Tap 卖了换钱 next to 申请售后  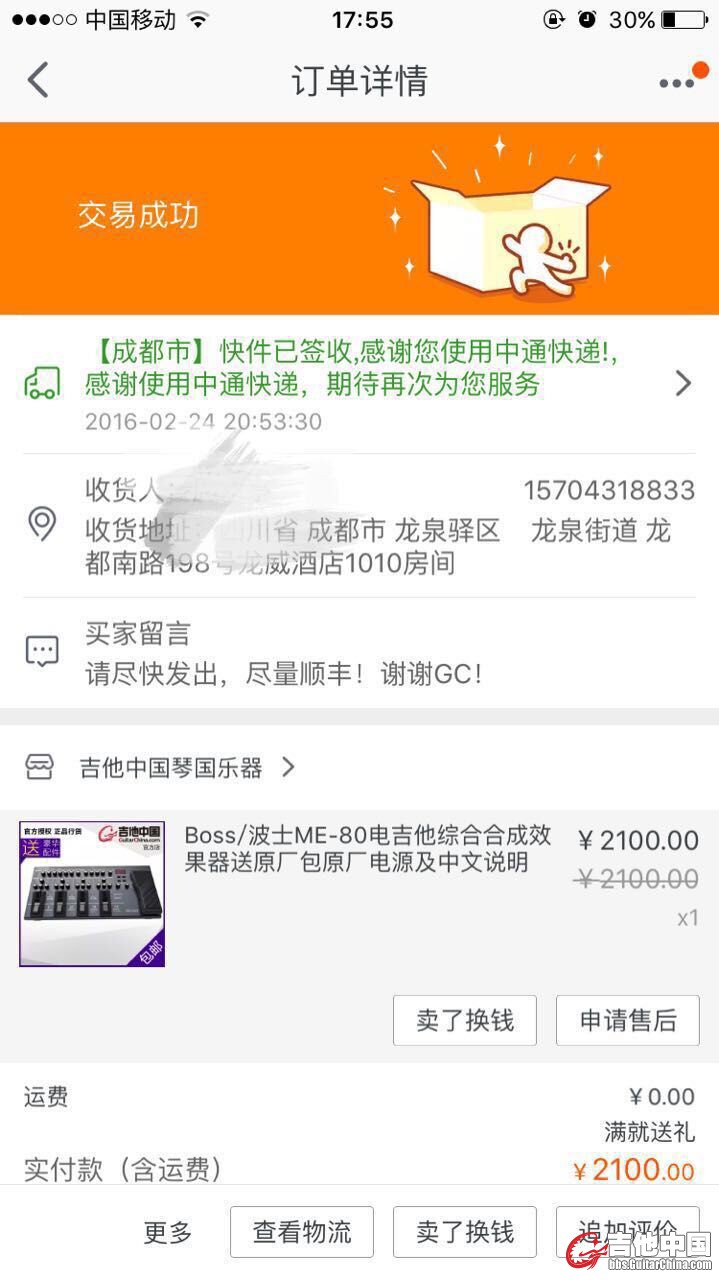[464, 1020]
